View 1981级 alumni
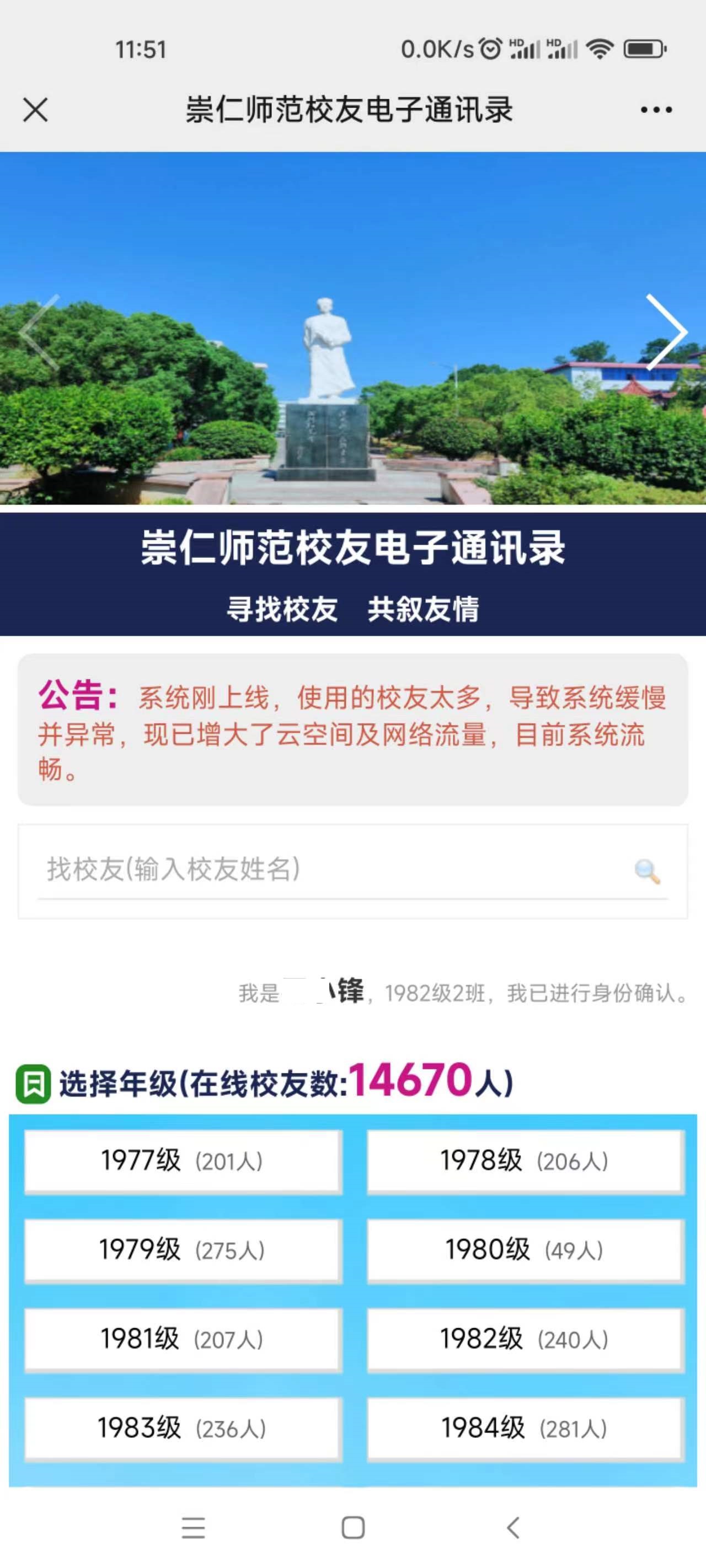706x1568 pixels. 183,1339
